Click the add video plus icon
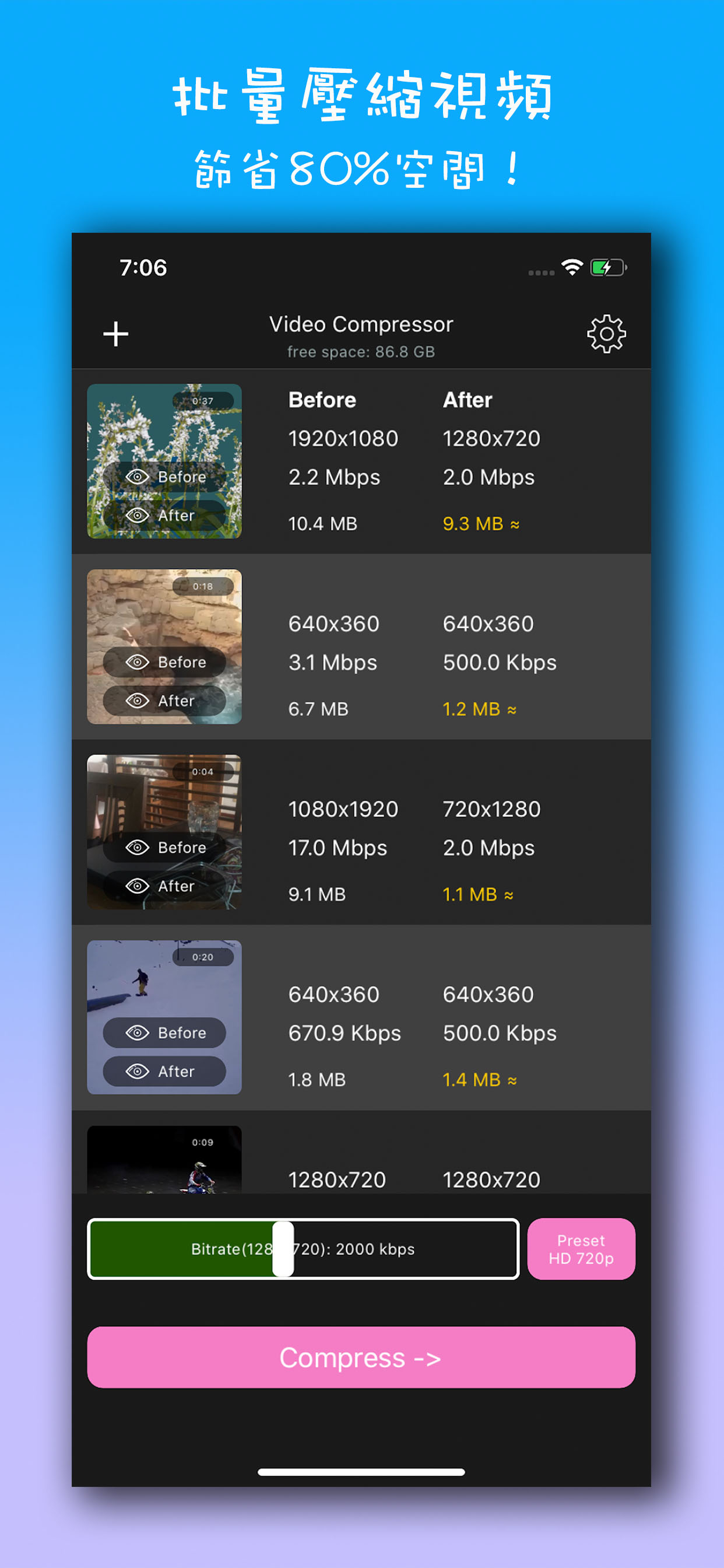The height and width of the screenshot is (1568, 724). coord(115,334)
